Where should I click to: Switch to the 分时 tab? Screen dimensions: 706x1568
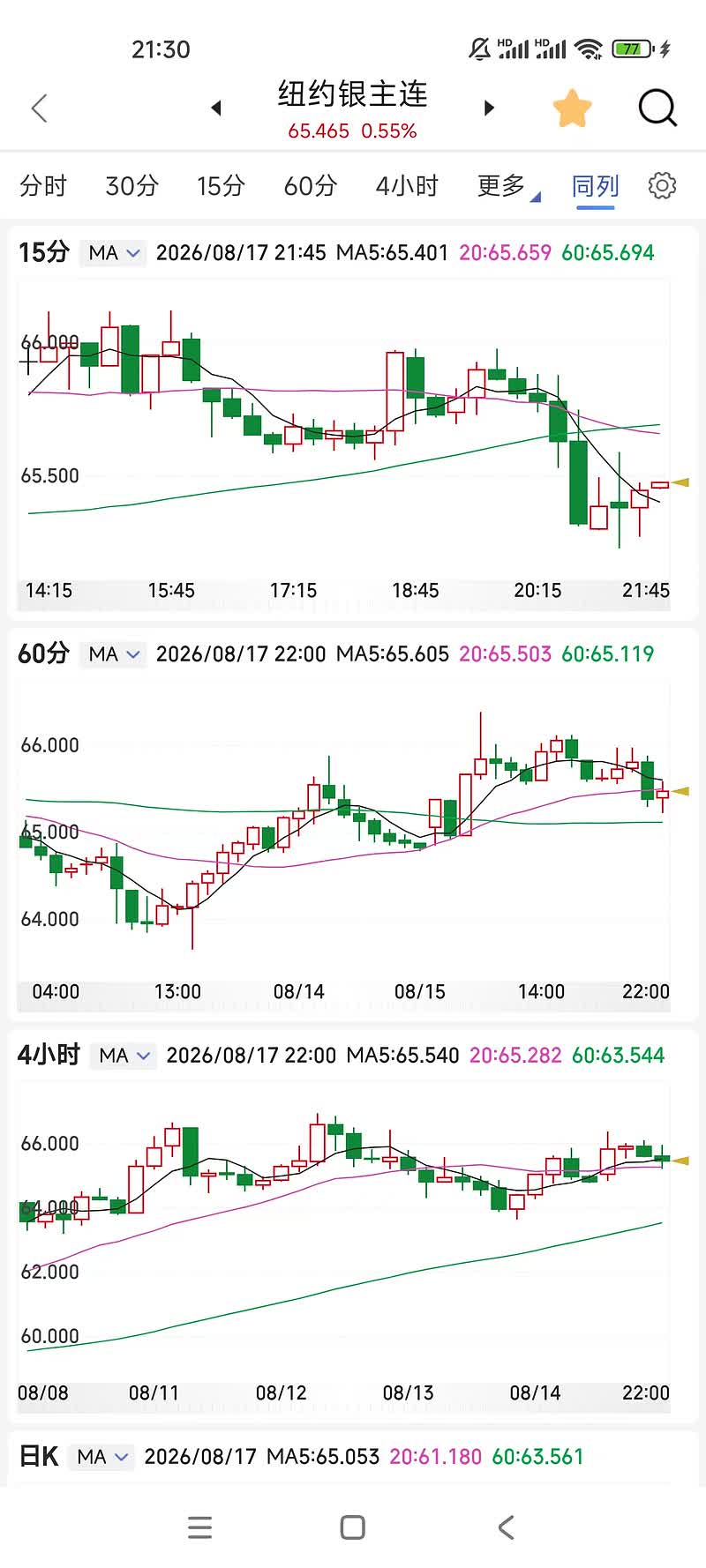[43, 186]
